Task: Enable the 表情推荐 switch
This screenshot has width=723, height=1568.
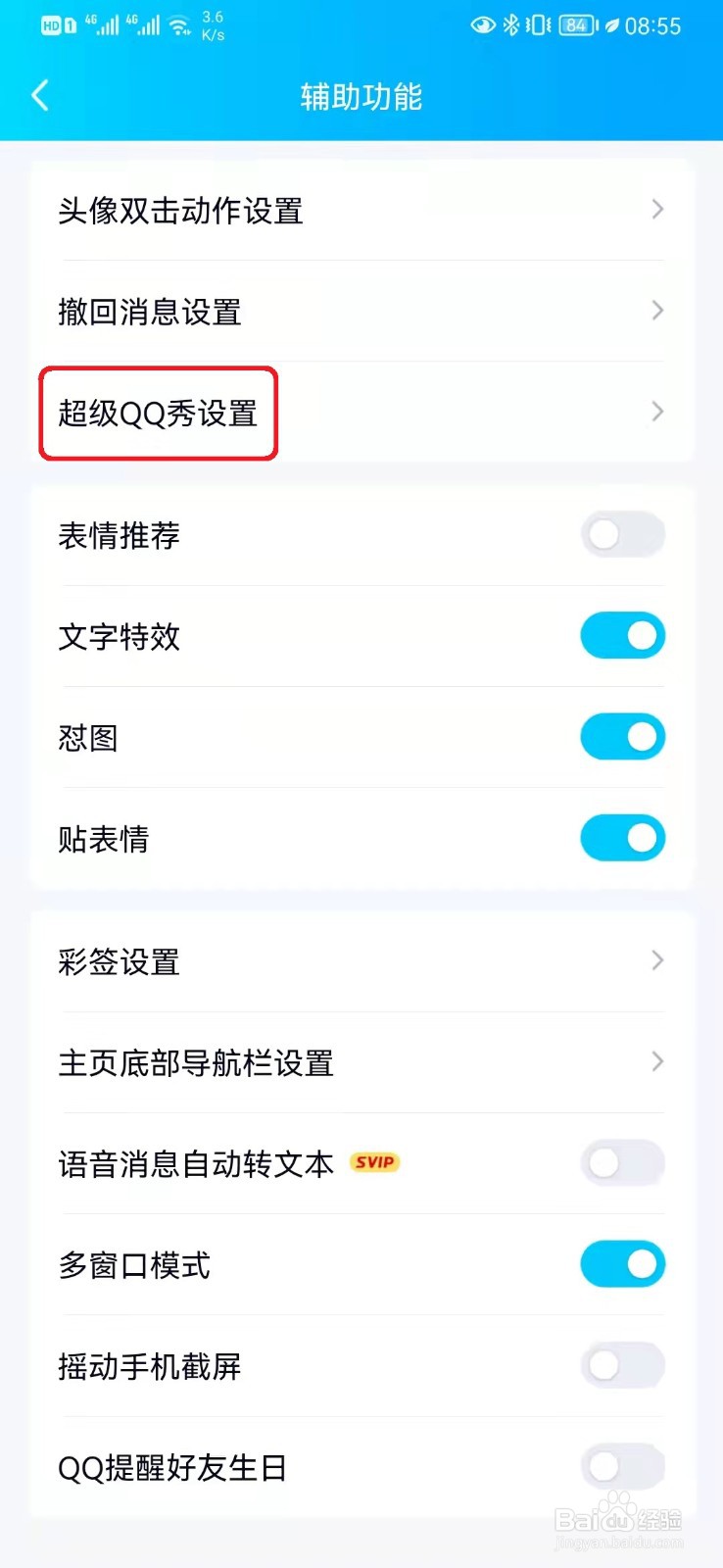Action: click(623, 535)
